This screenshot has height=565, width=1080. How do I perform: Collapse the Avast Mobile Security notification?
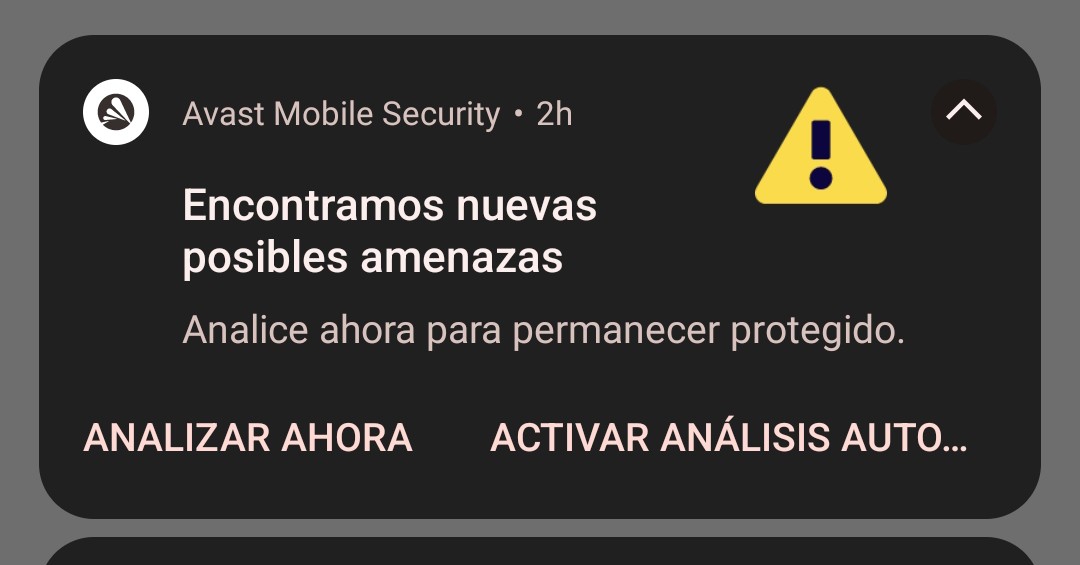(964, 112)
